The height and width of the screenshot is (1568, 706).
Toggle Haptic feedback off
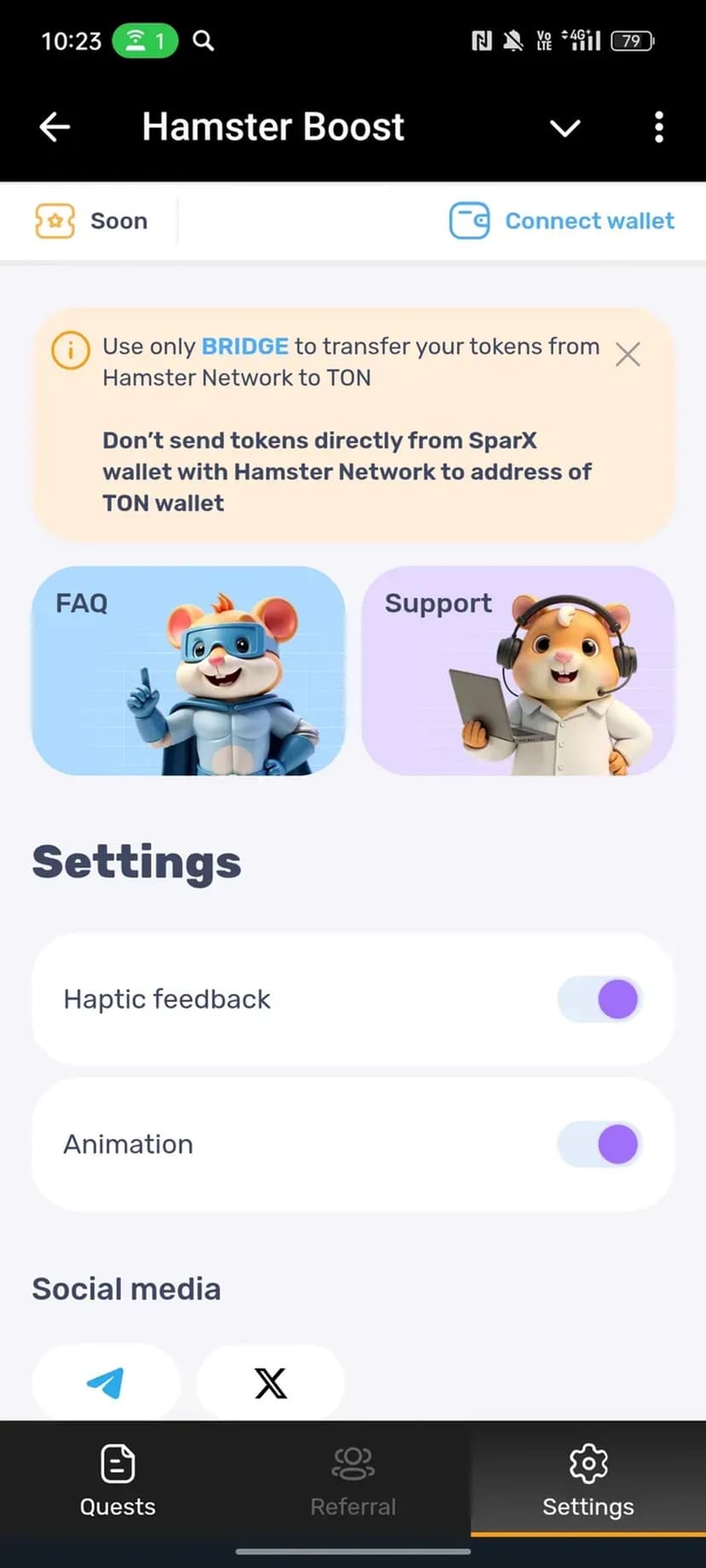pyautogui.click(x=599, y=999)
